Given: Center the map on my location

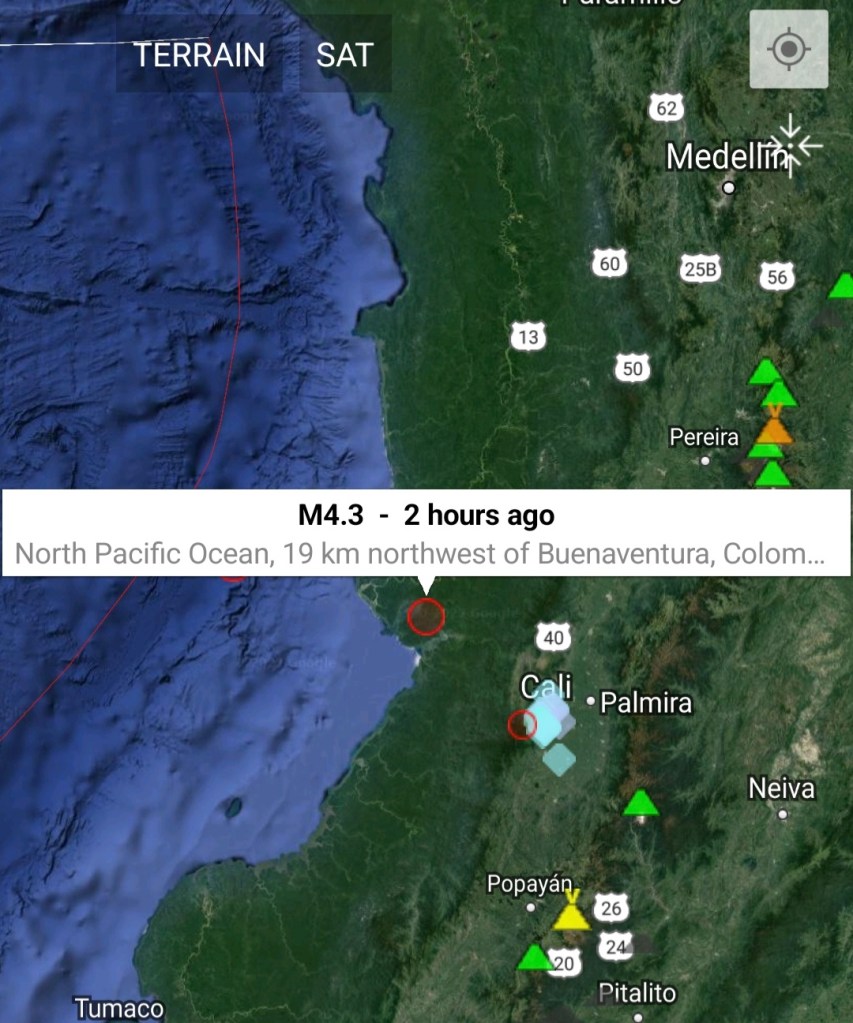Looking at the screenshot, I should point(789,49).
